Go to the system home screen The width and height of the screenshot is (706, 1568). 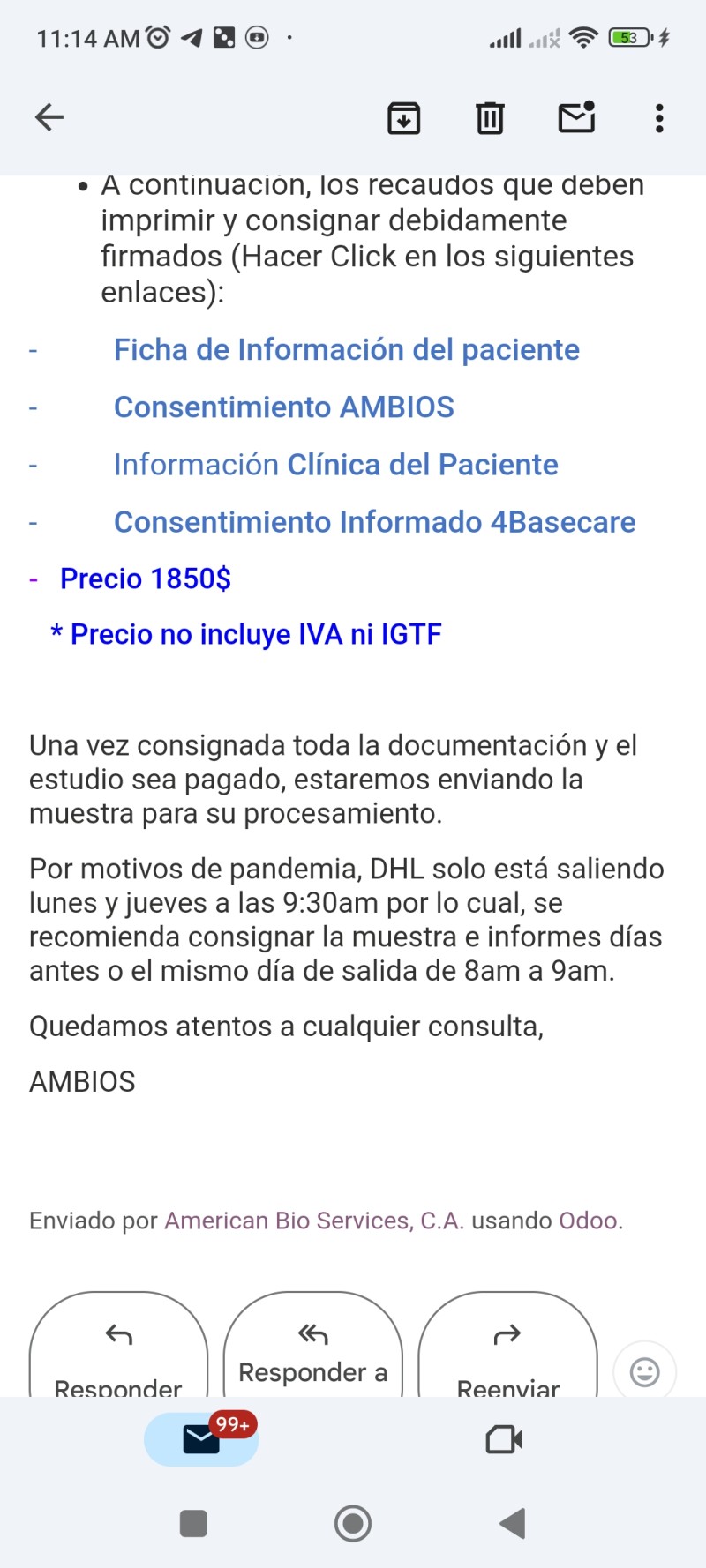click(x=353, y=1523)
